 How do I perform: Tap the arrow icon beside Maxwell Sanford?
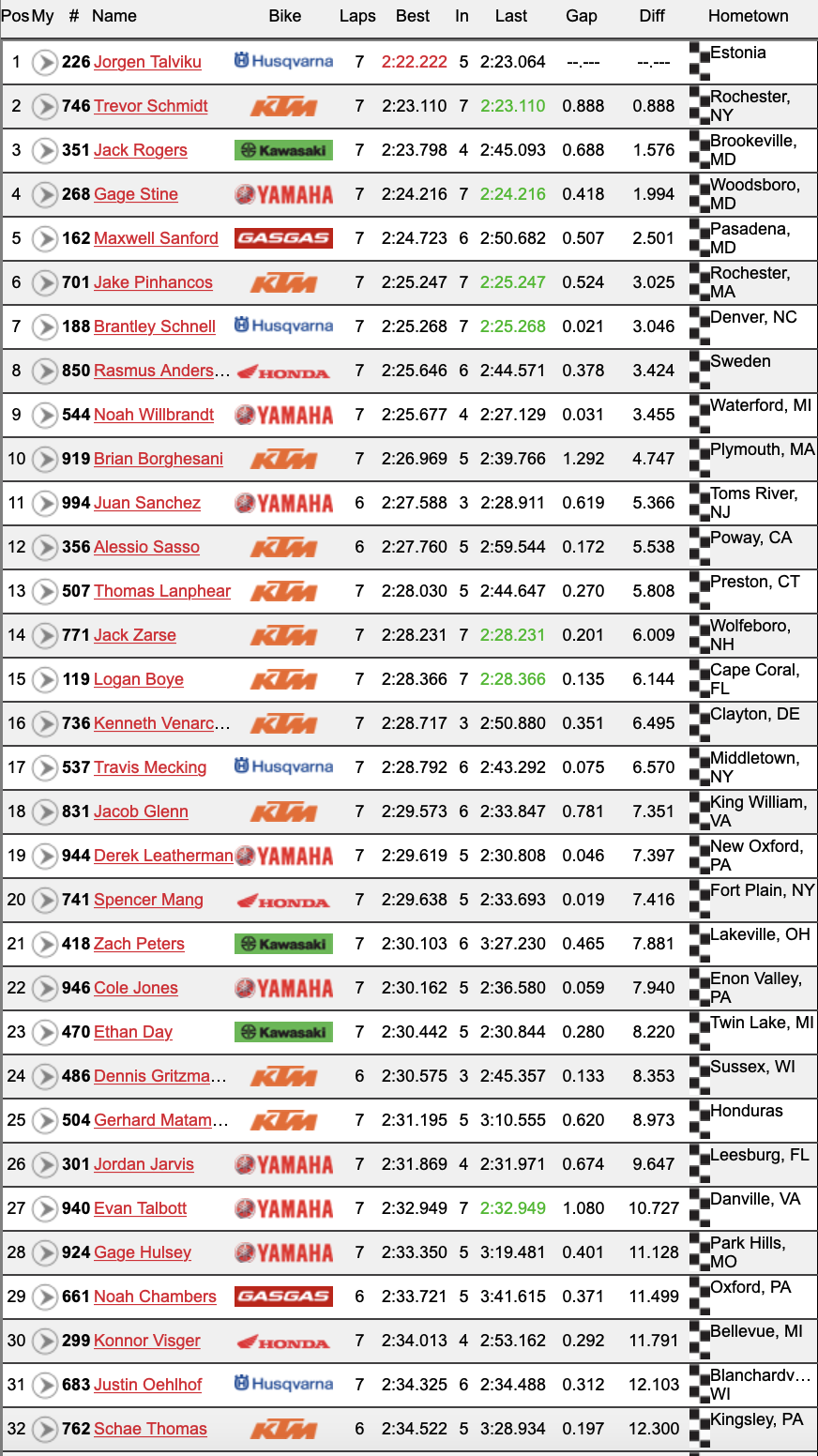45,238
